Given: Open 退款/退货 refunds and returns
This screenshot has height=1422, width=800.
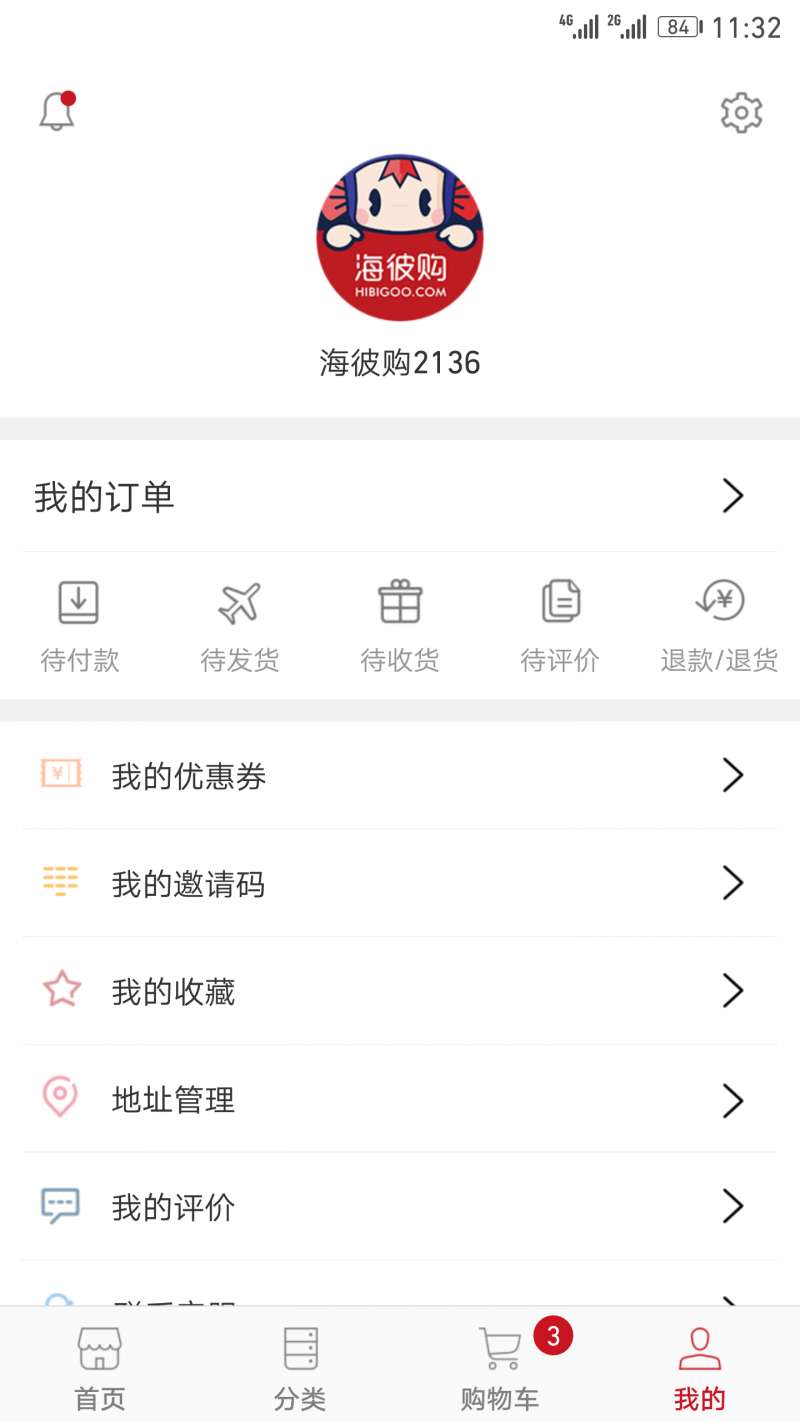Looking at the screenshot, I should click(719, 627).
